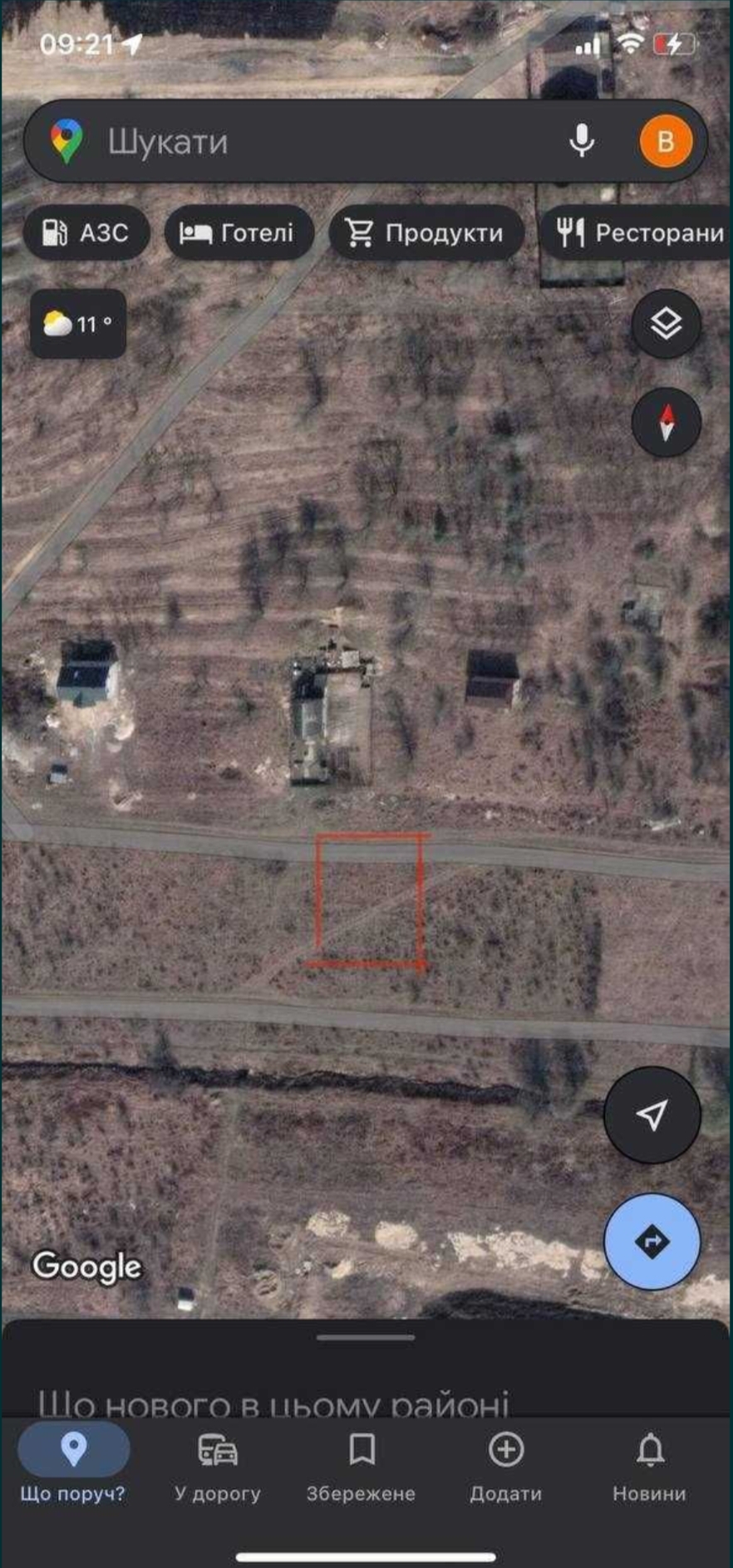Open the map layers selector
733x1568 pixels.
click(666, 323)
